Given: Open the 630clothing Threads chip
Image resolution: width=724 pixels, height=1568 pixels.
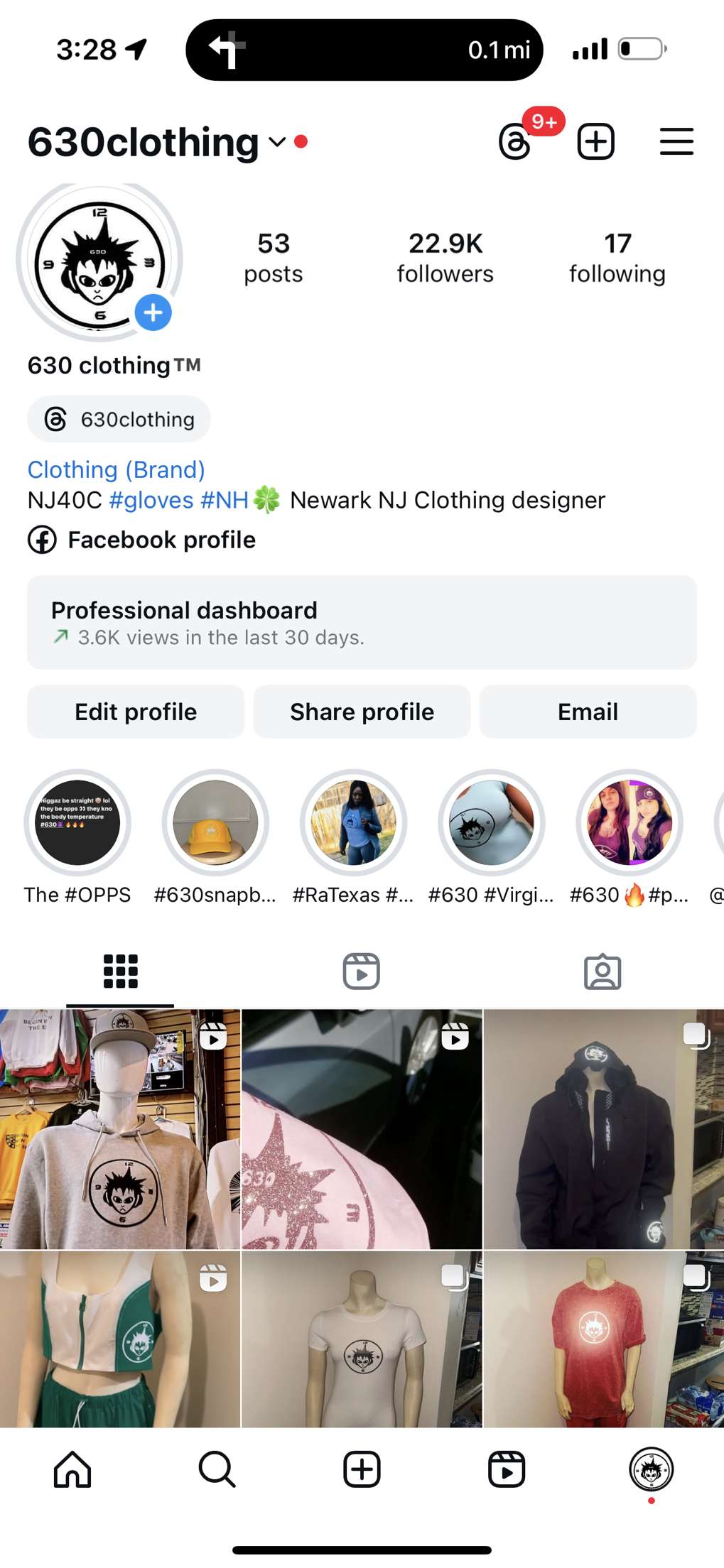Looking at the screenshot, I should tap(119, 419).
